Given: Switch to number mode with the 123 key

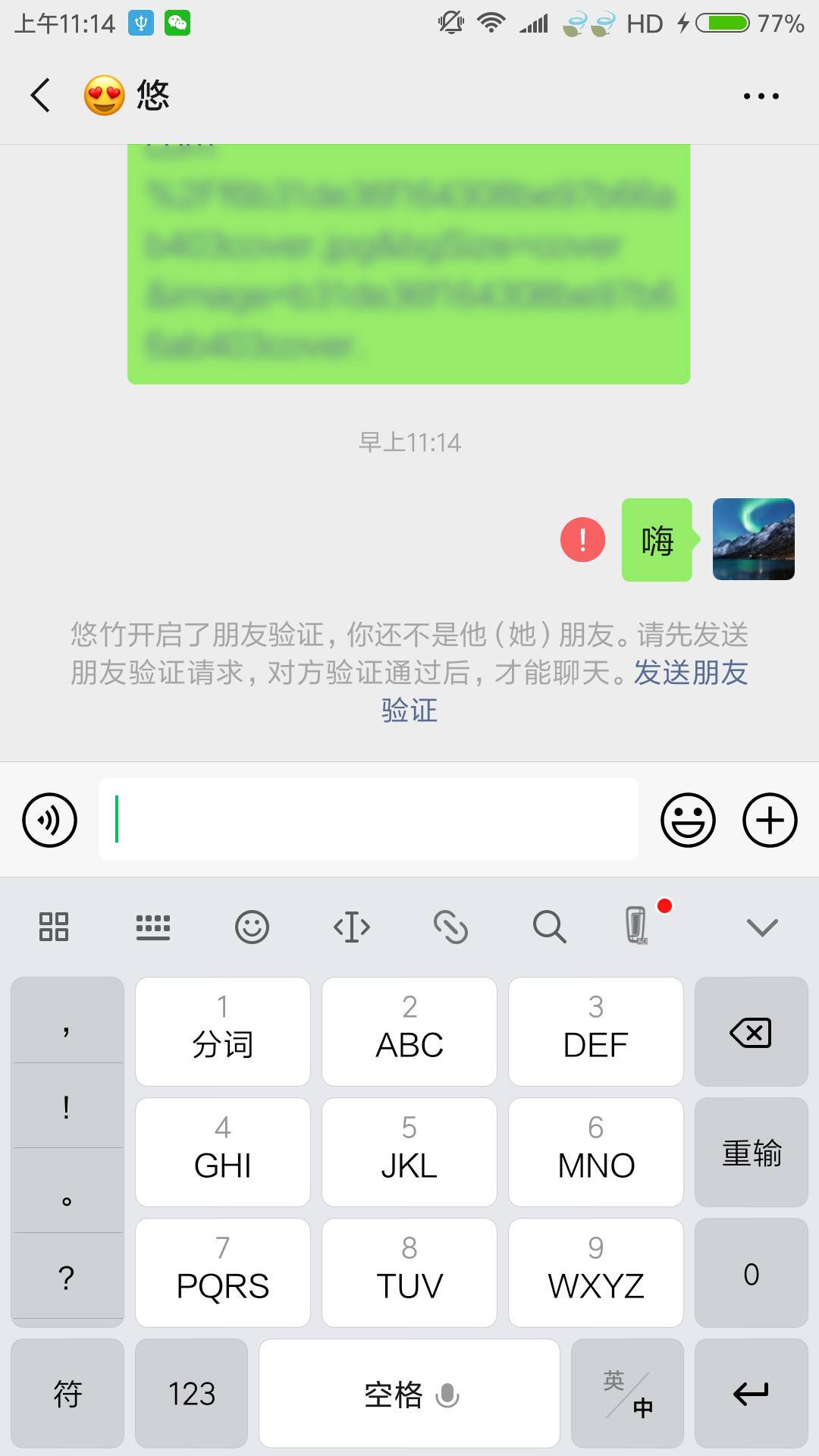Looking at the screenshot, I should coord(191,1394).
